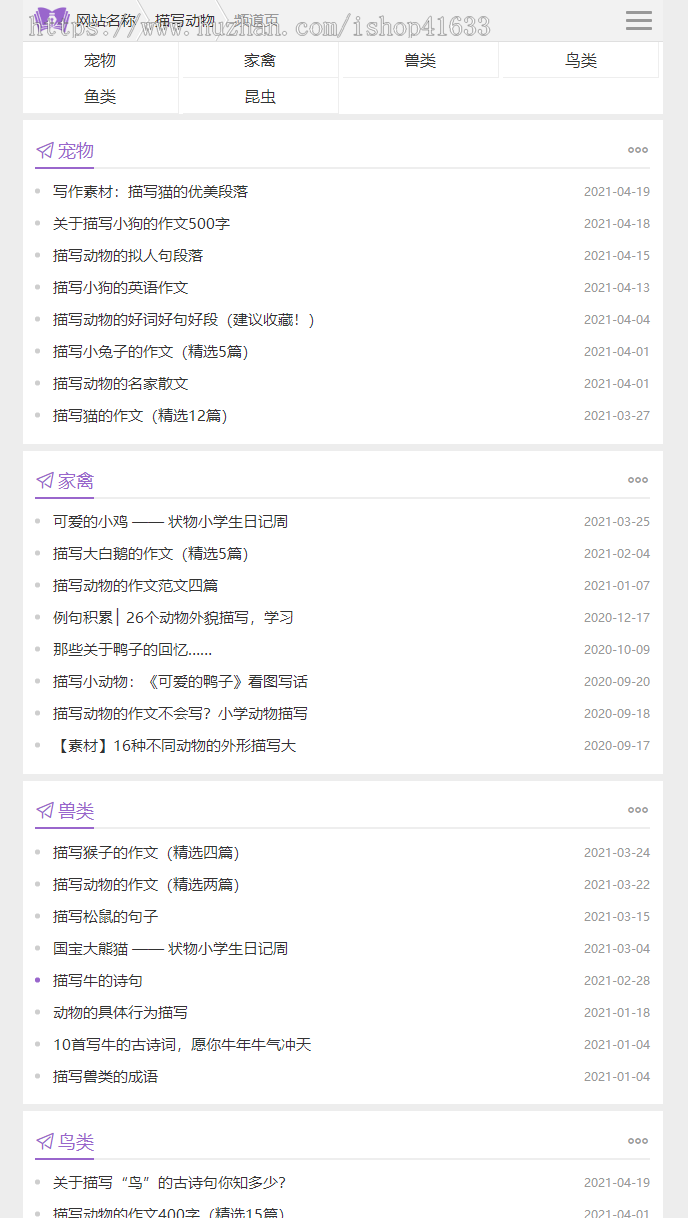This screenshot has width=688, height=1218.
Task: Open 描写松鼠的句子
Action: 105,917
